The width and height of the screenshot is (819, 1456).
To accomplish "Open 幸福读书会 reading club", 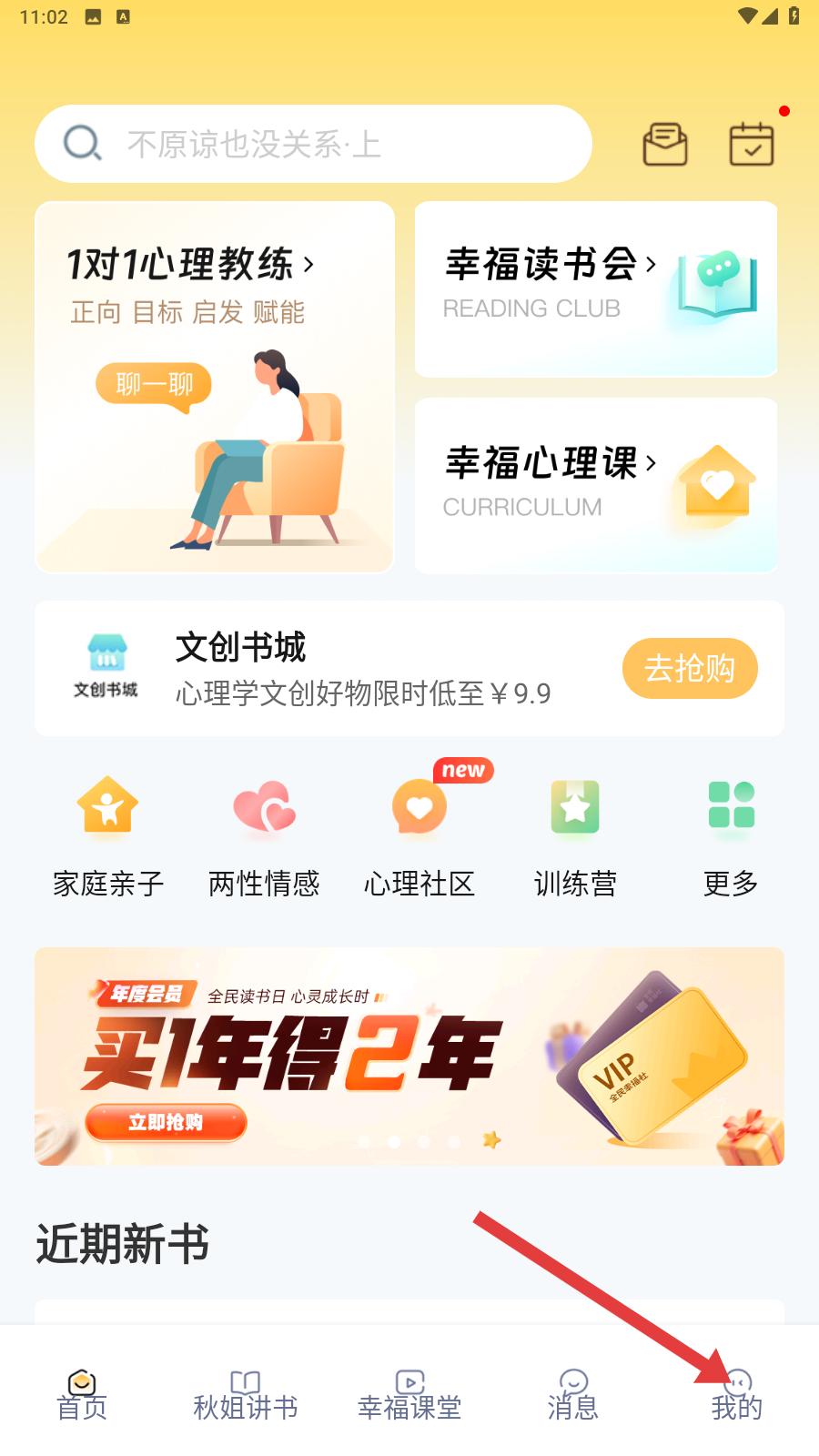I will click(x=595, y=288).
